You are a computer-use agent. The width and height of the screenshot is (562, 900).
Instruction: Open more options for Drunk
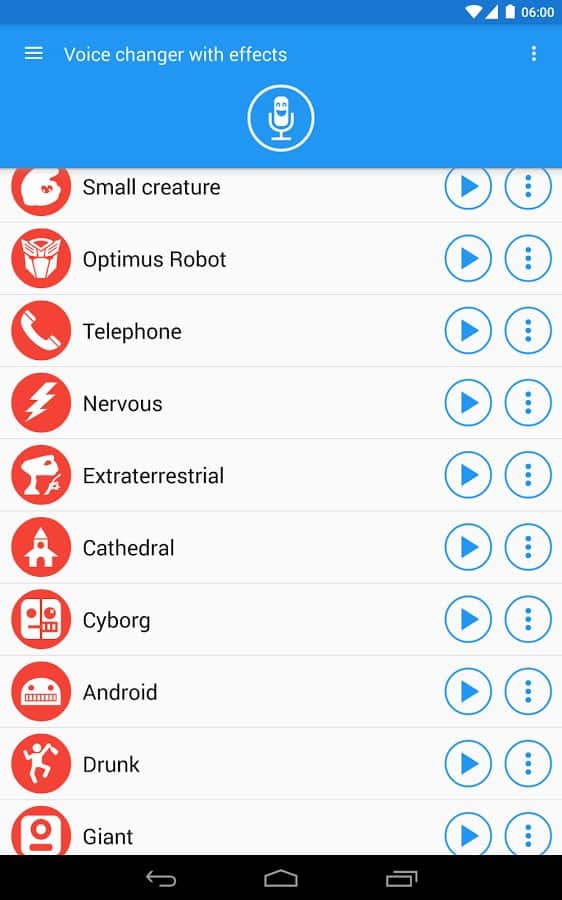(x=528, y=765)
